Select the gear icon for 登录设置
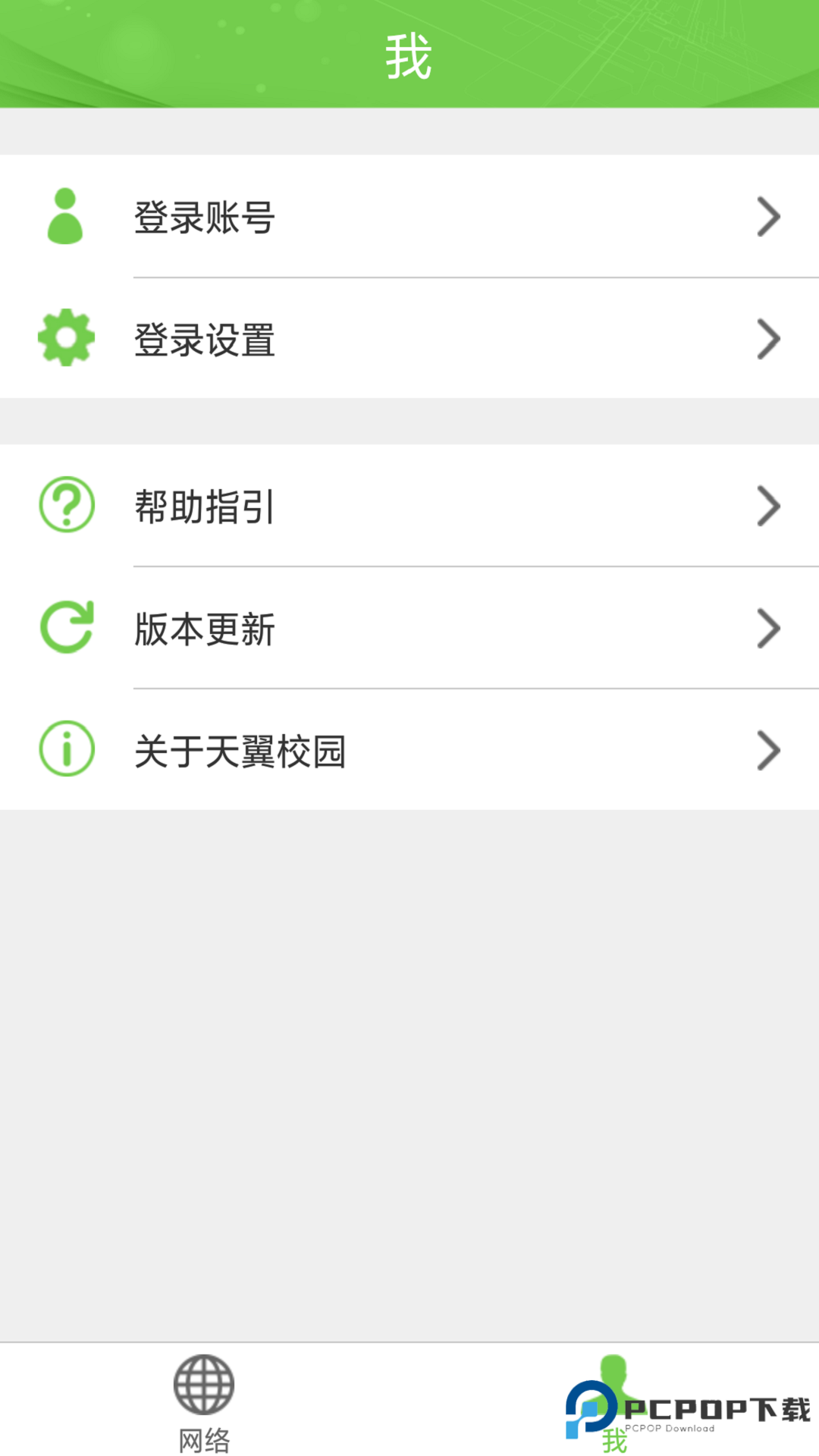The image size is (819, 1456). (x=66, y=338)
